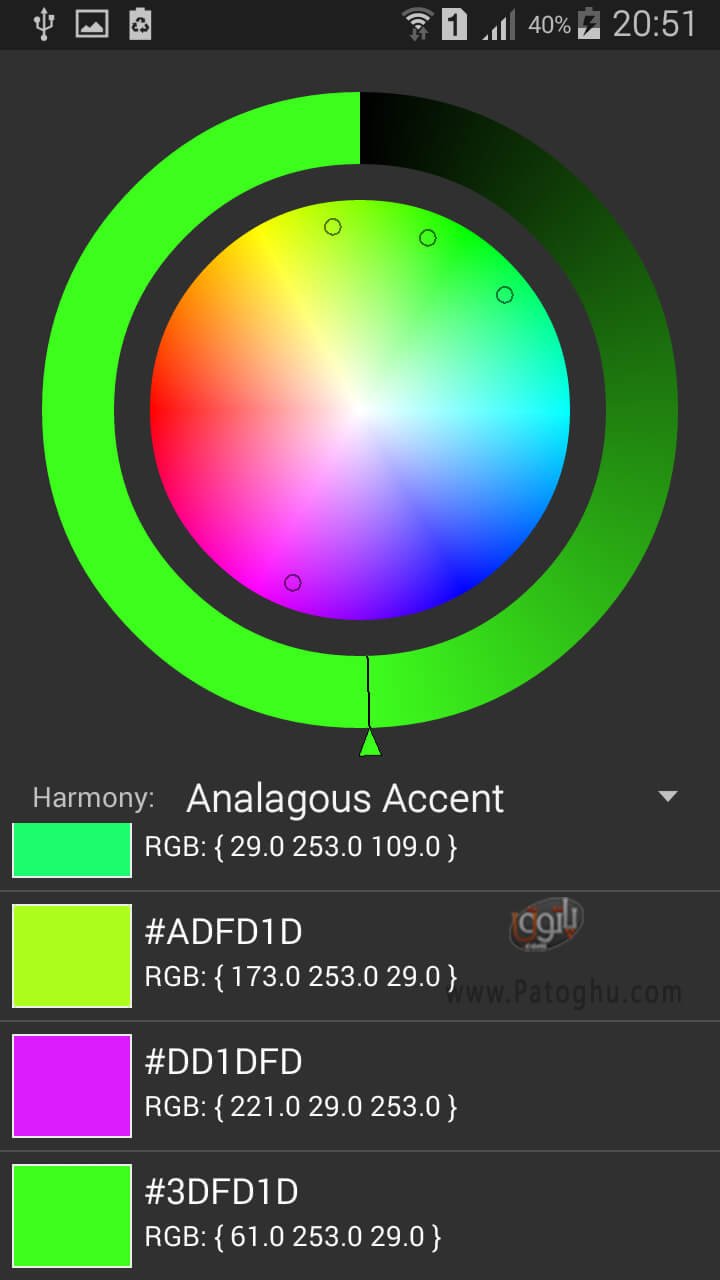The height and width of the screenshot is (1280, 720).
Task: Select the #3DFD1D green color row
Action: coord(360,1216)
